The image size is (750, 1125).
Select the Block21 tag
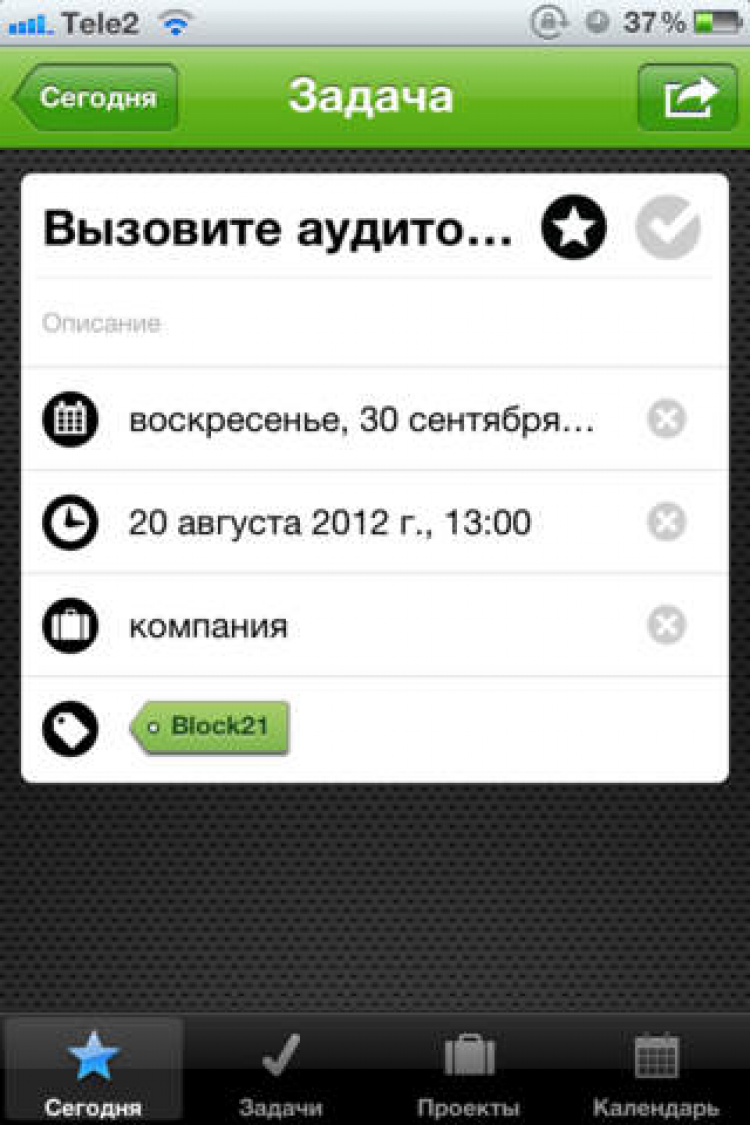click(x=210, y=727)
